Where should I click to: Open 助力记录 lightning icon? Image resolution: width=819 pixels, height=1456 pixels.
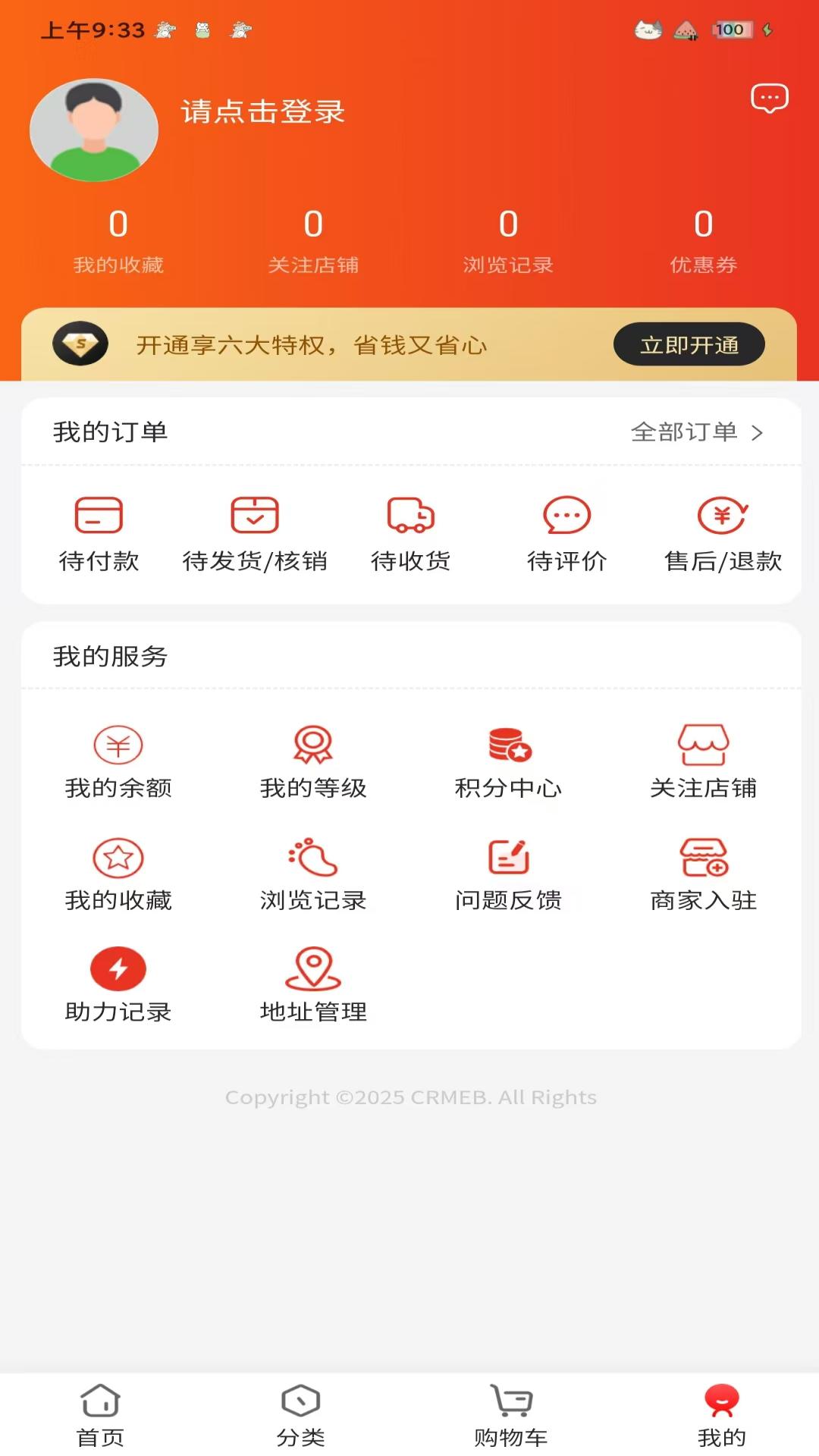118,968
